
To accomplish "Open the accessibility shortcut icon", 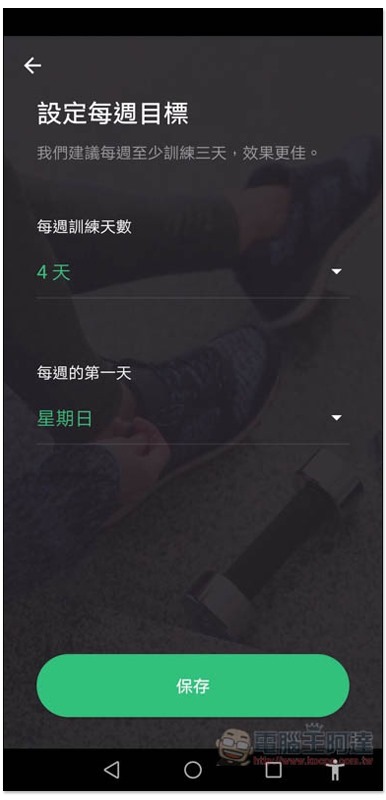I will [x=335, y=770].
